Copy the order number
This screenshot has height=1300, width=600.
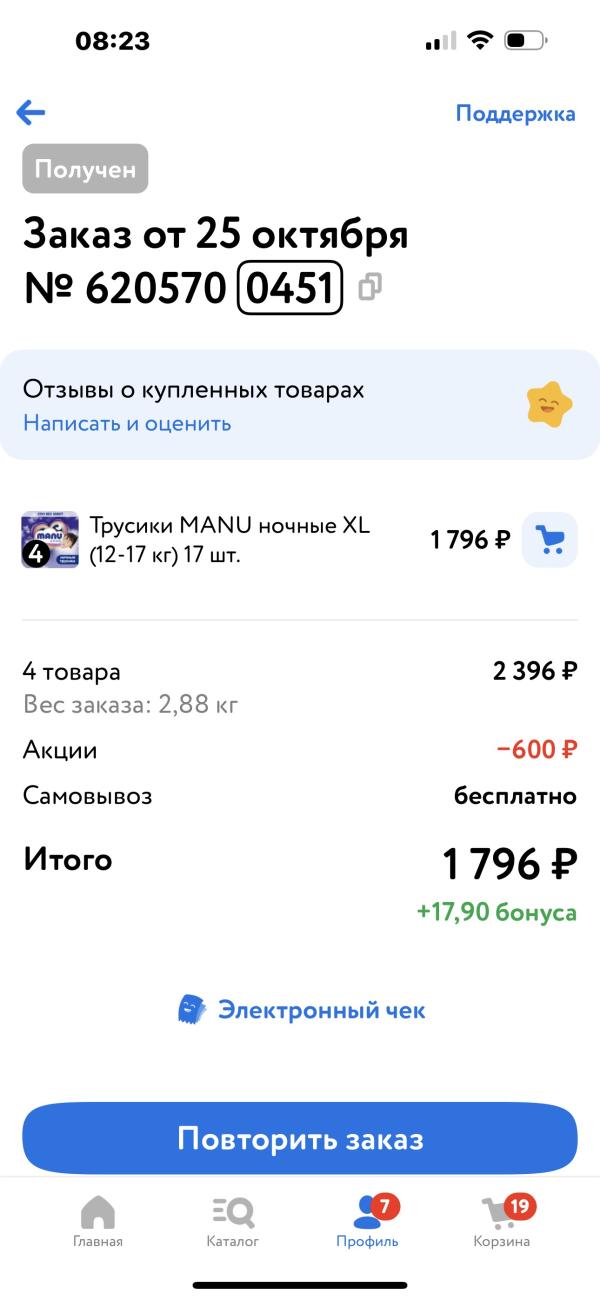point(370,288)
